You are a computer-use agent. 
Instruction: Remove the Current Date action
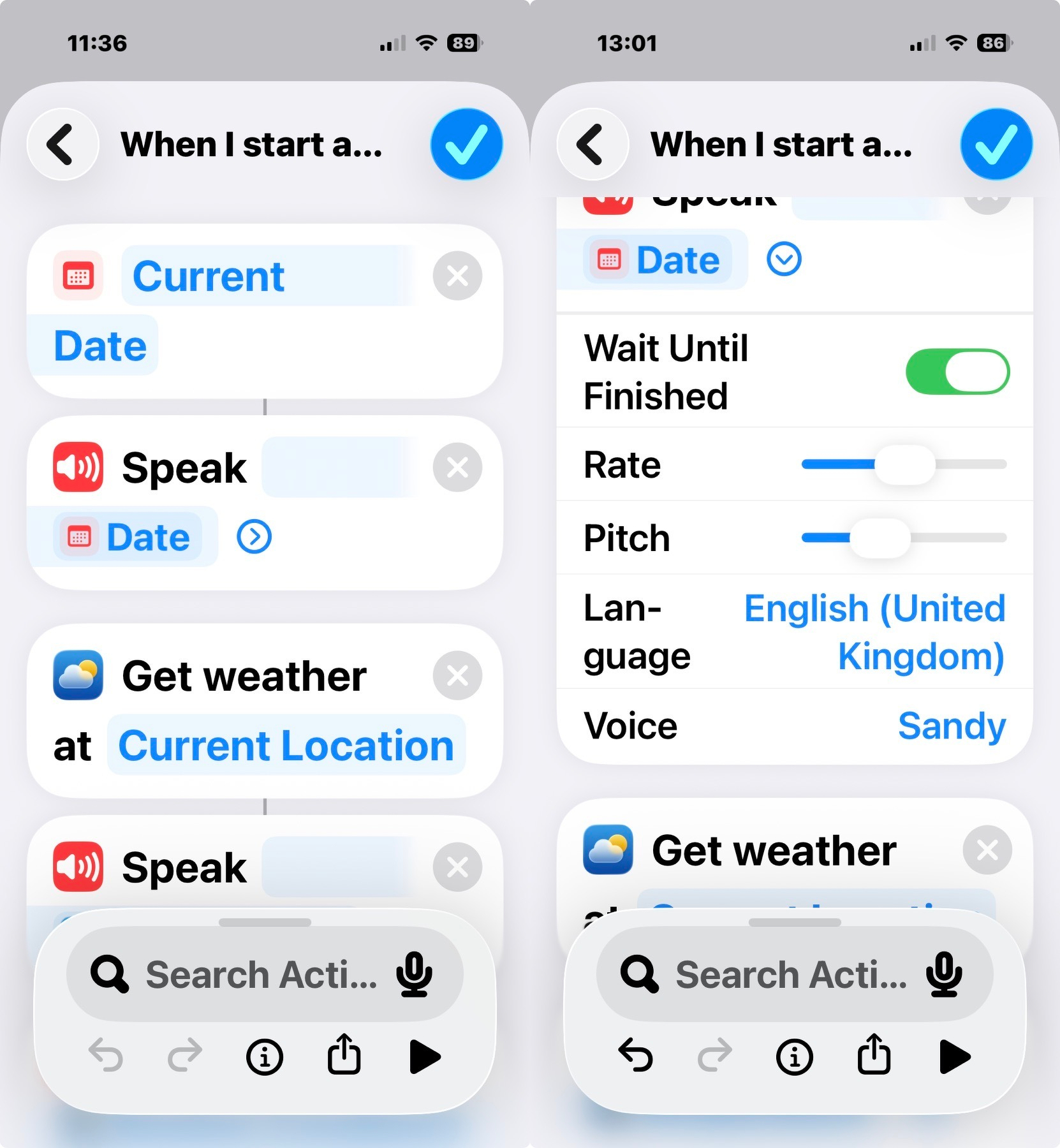tap(457, 276)
